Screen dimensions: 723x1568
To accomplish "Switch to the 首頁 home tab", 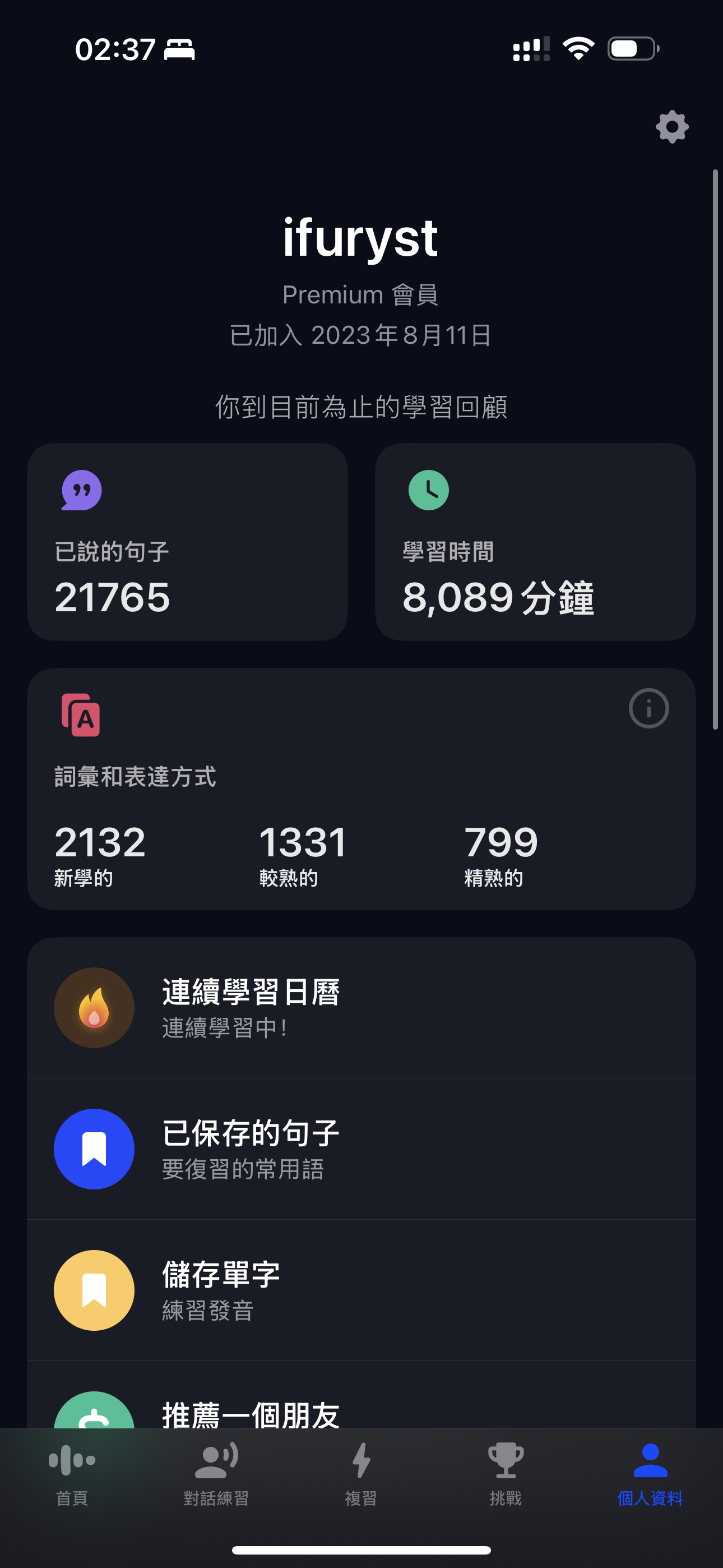I will point(72,1474).
